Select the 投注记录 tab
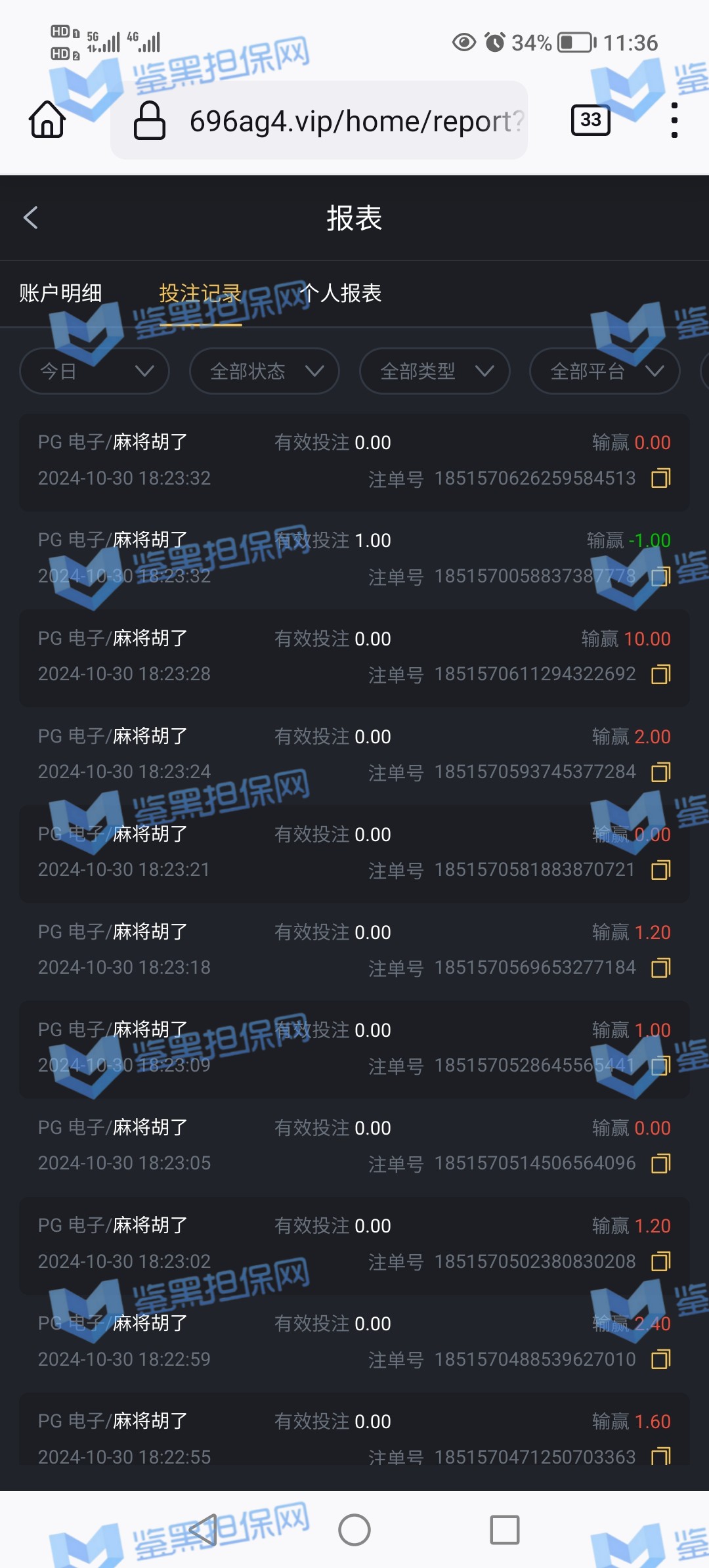This screenshot has height=1568, width=709. coord(200,294)
